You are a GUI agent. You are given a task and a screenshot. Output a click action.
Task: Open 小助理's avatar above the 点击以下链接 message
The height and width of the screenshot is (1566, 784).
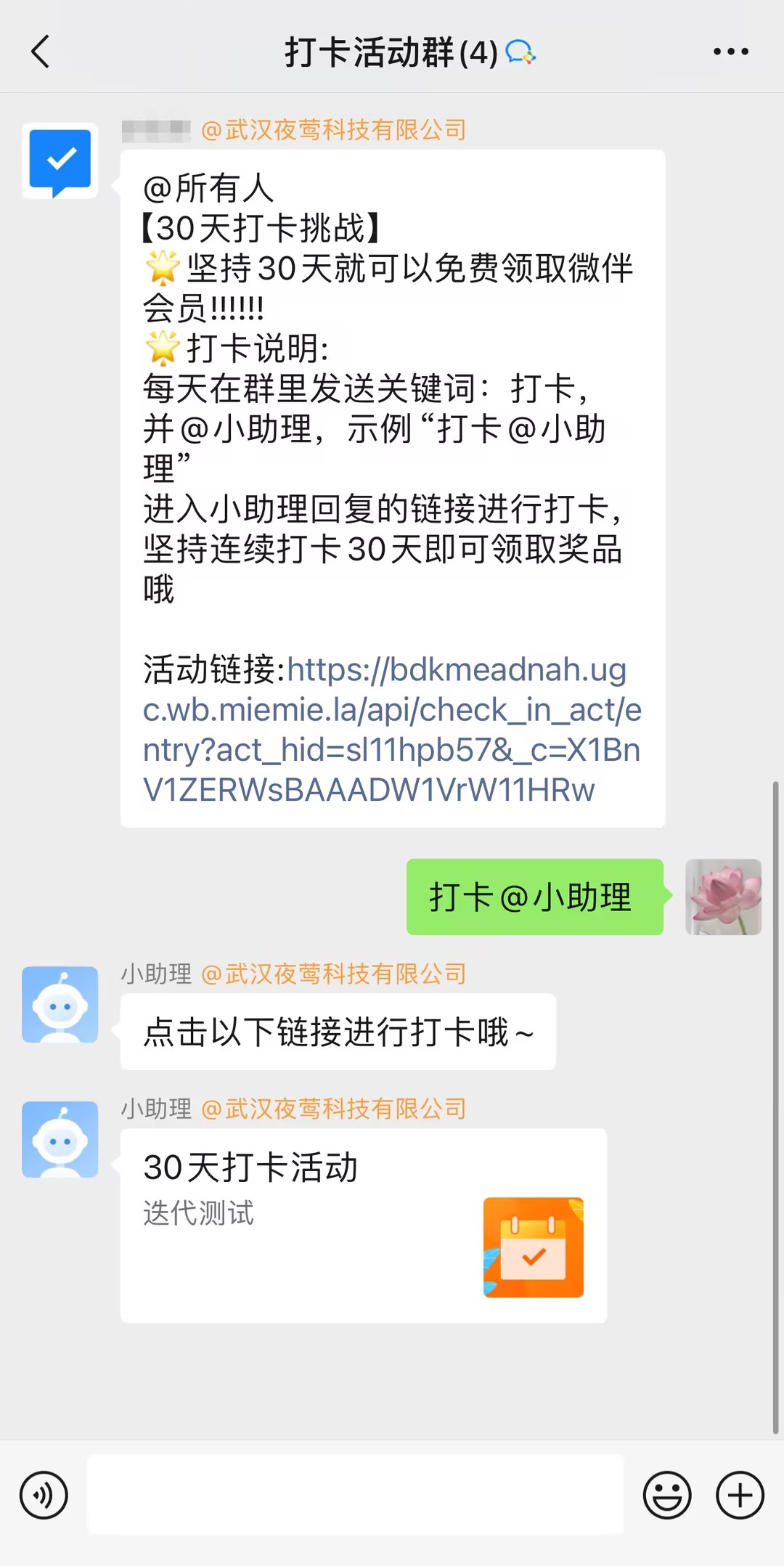(x=60, y=1004)
